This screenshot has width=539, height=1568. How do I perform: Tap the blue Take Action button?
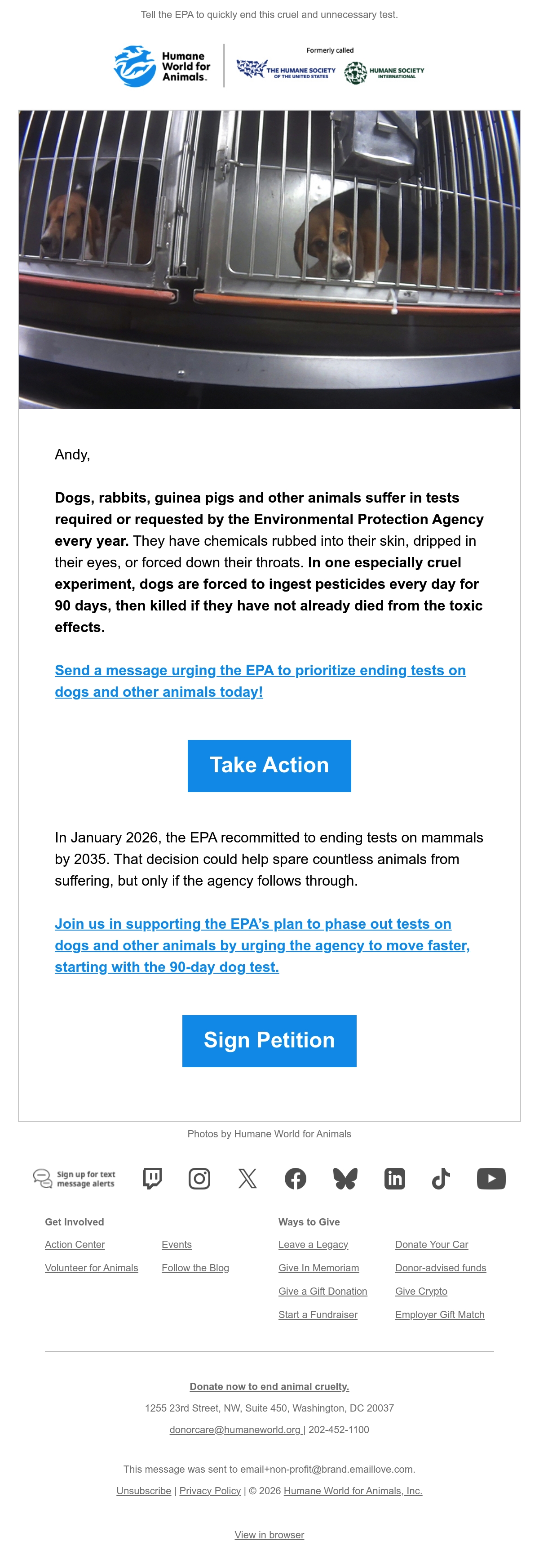click(269, 765)
